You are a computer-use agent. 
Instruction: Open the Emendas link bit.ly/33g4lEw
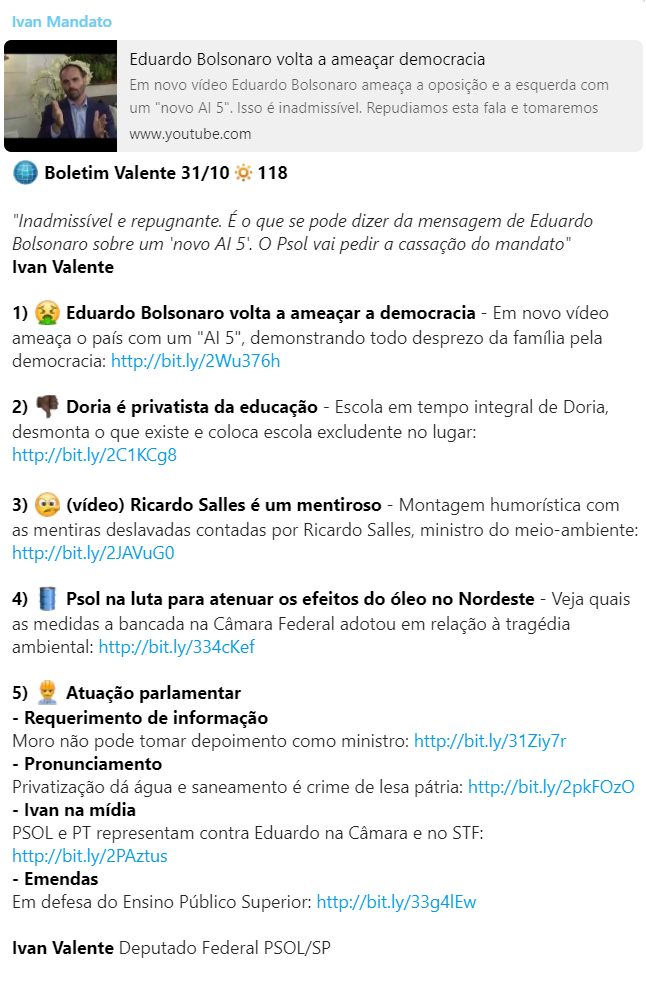[396, 902]
